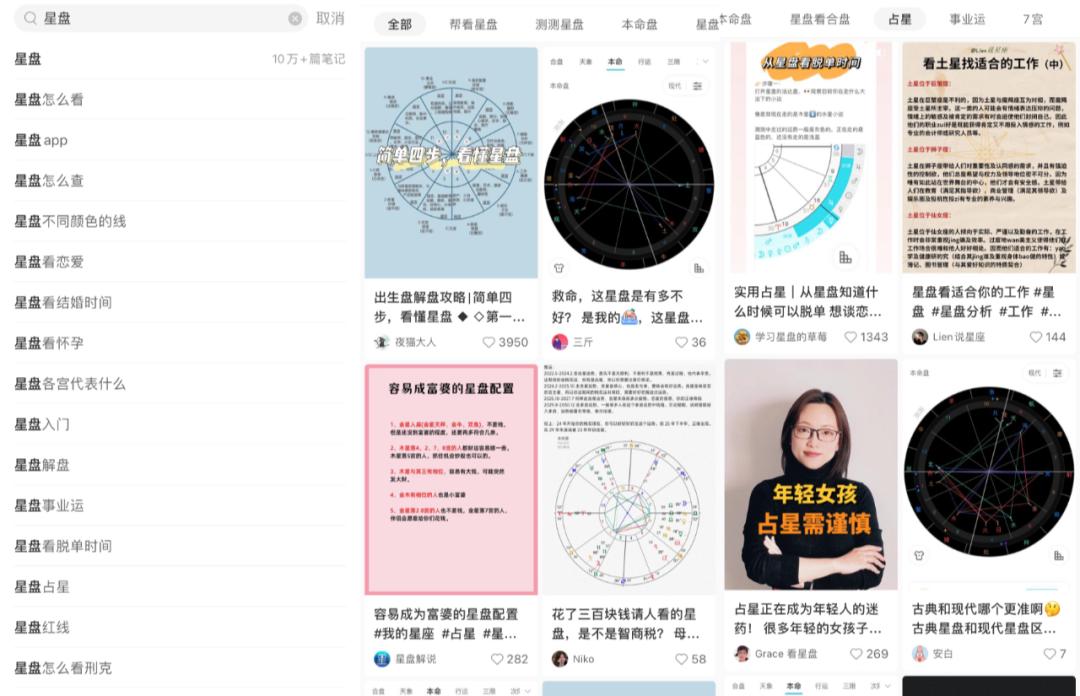
Task: Clear the 星盘 search text
Action: (295, 19)
